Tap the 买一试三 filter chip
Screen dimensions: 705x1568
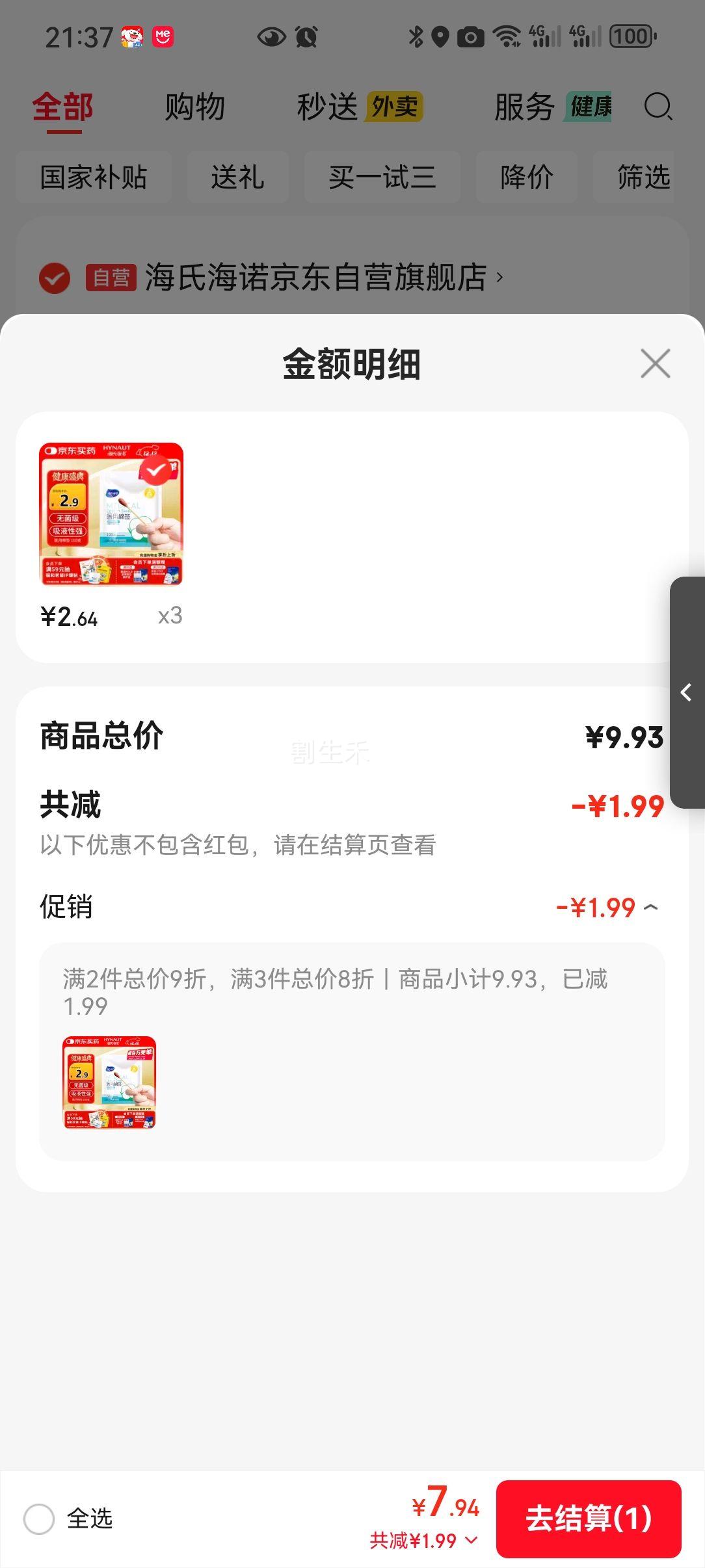click(382, 176)
